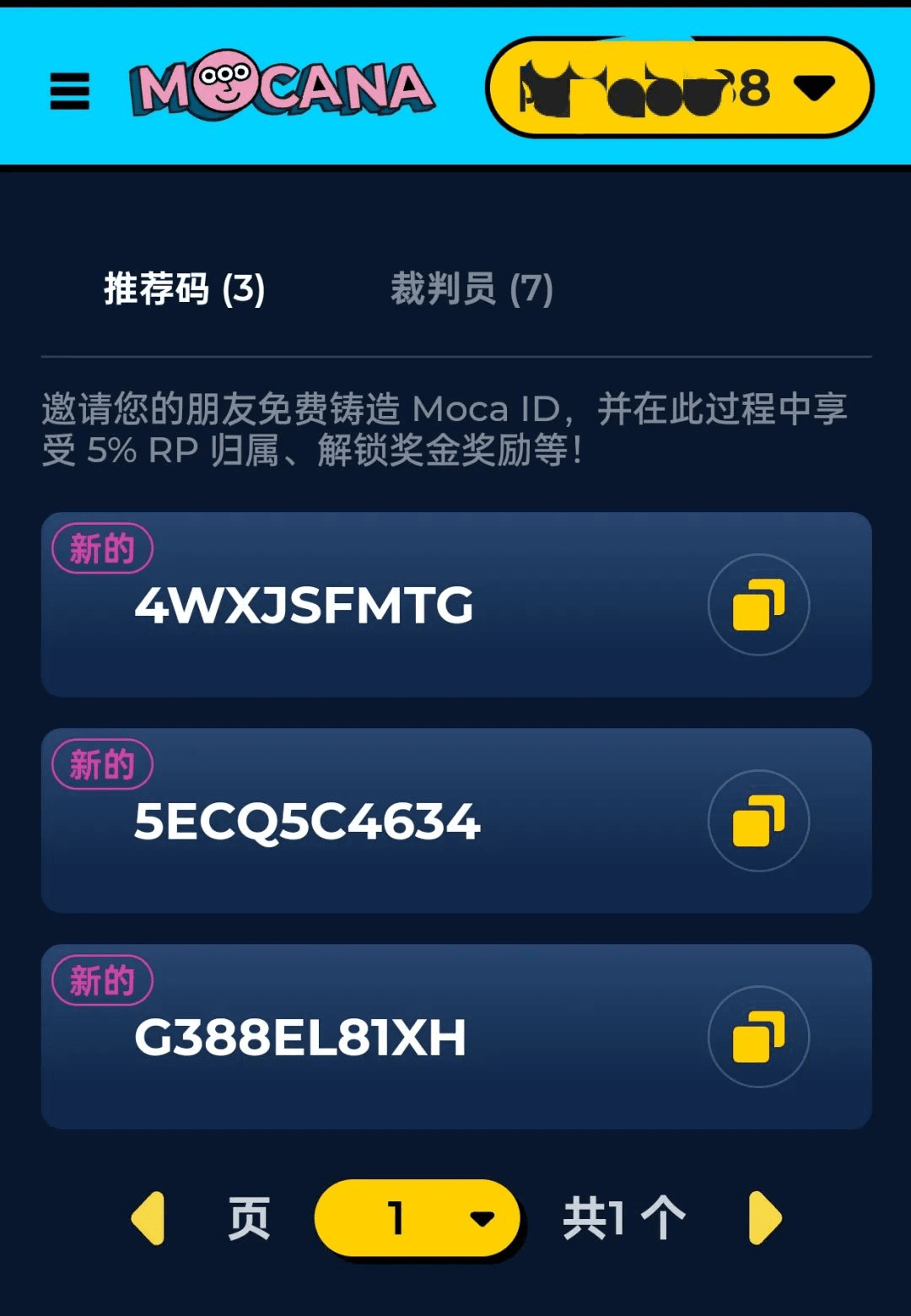Switch to the 裁判员 (7) tab
Screen dimensions: 911x1316
471,289
